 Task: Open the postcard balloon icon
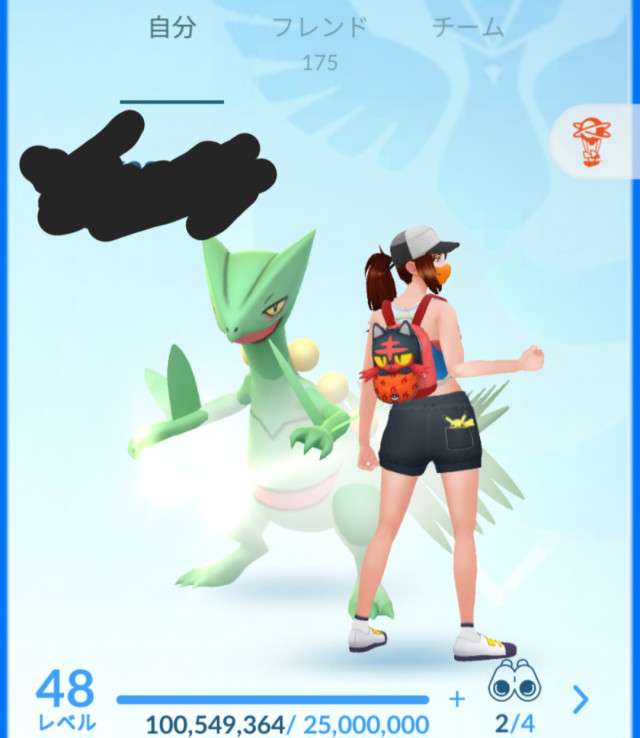pos(589,141)
